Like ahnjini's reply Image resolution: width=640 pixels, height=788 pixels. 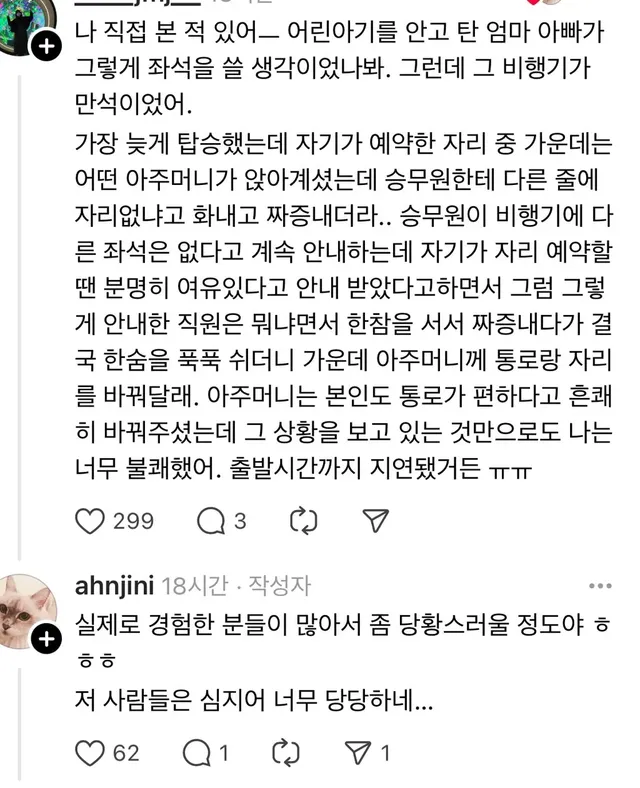pyautogui.click(x=91, y=752)
